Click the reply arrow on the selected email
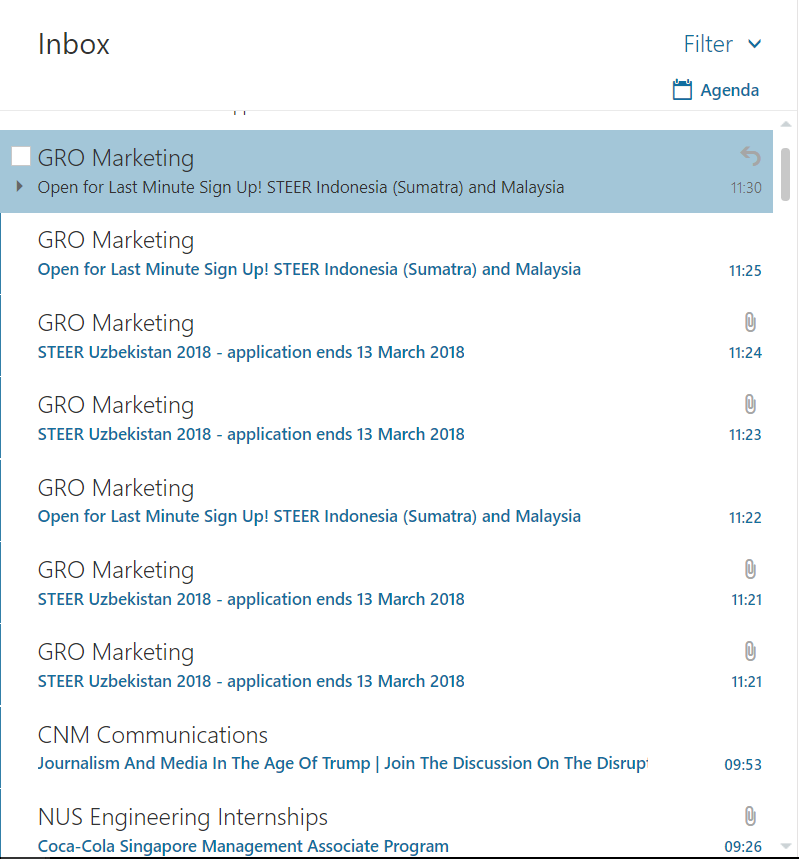 point(750,156)
